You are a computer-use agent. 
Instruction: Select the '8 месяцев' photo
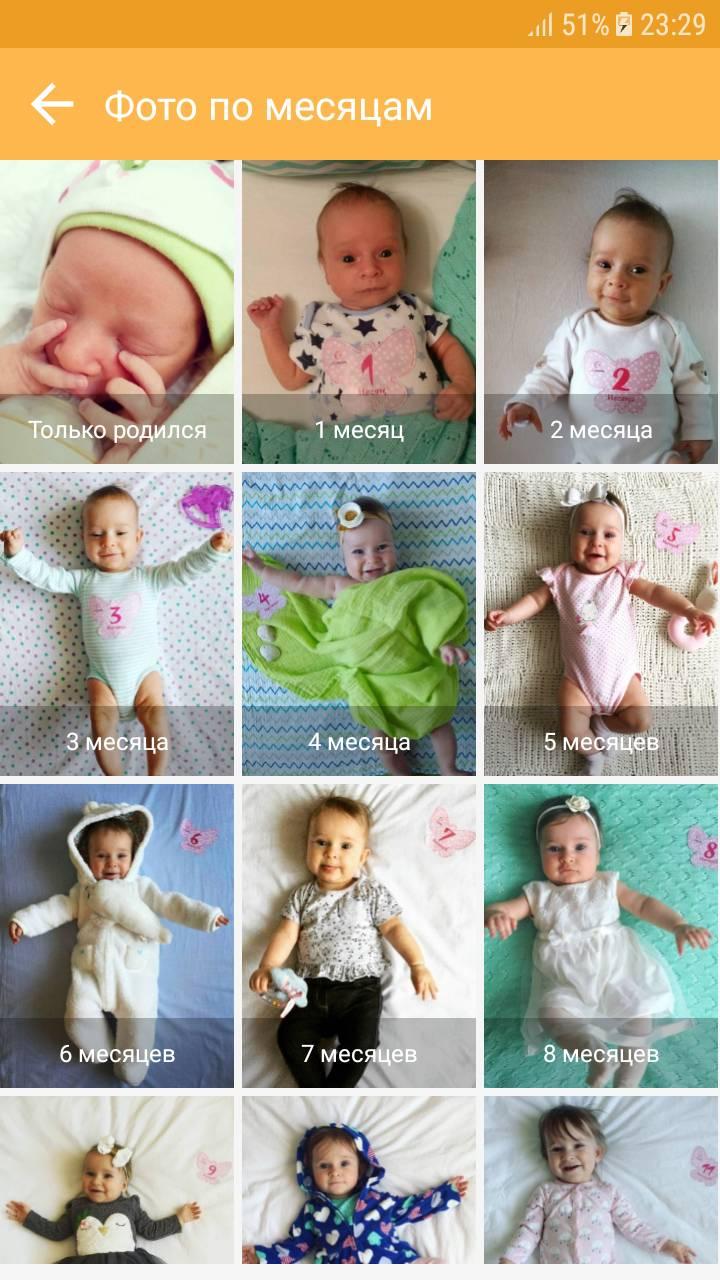point(600,936)
